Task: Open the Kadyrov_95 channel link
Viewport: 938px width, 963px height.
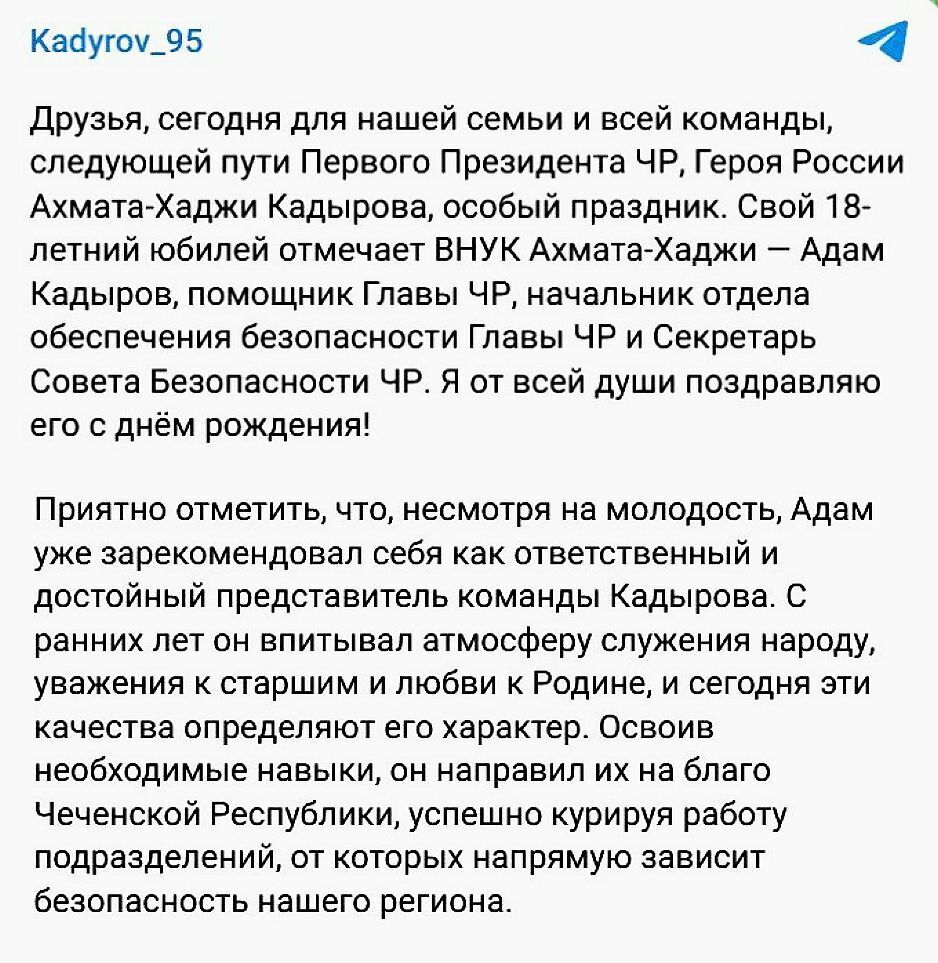Action: pos(116,43)
